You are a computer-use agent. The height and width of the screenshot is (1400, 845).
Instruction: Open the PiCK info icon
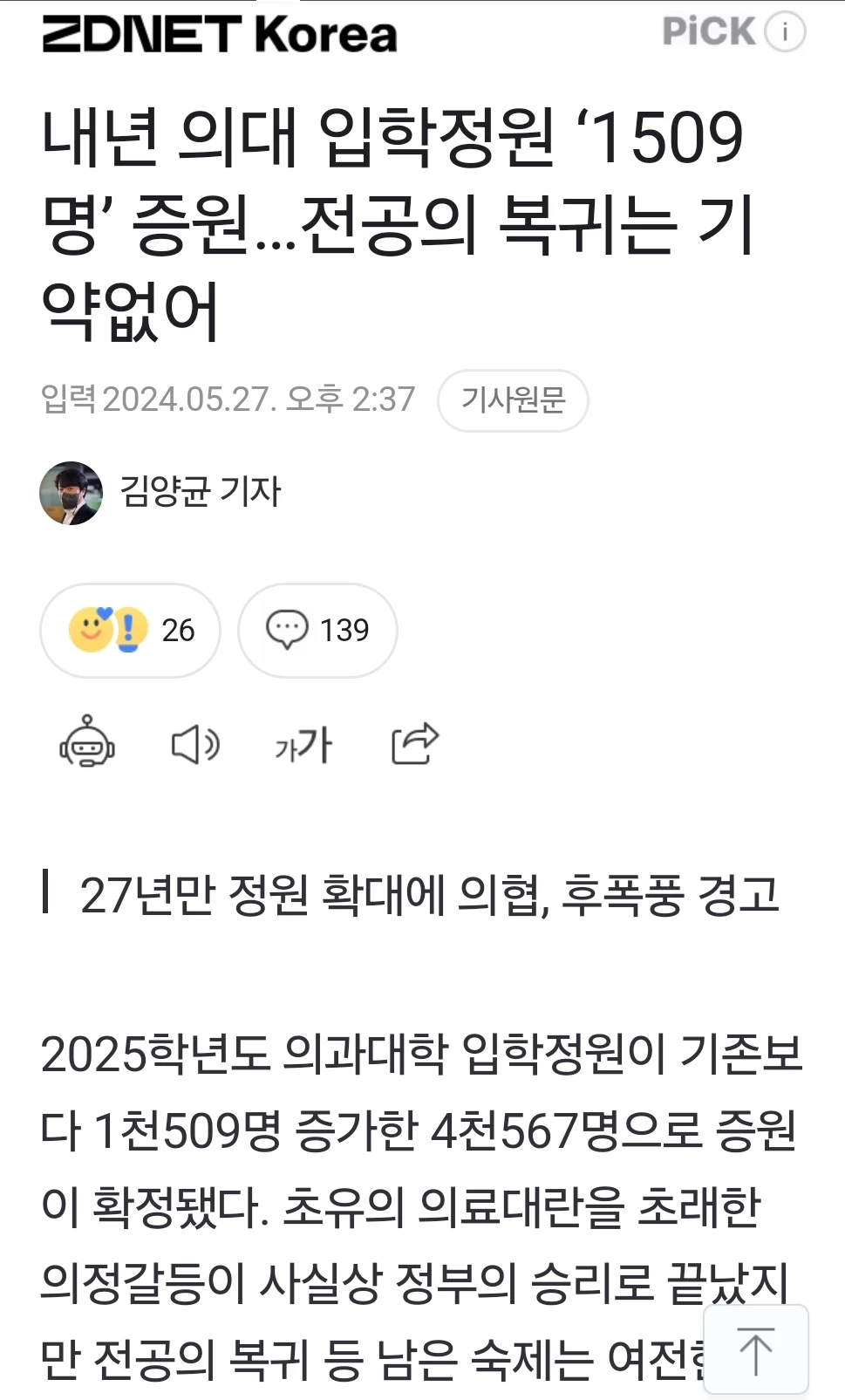coord(785,32)
